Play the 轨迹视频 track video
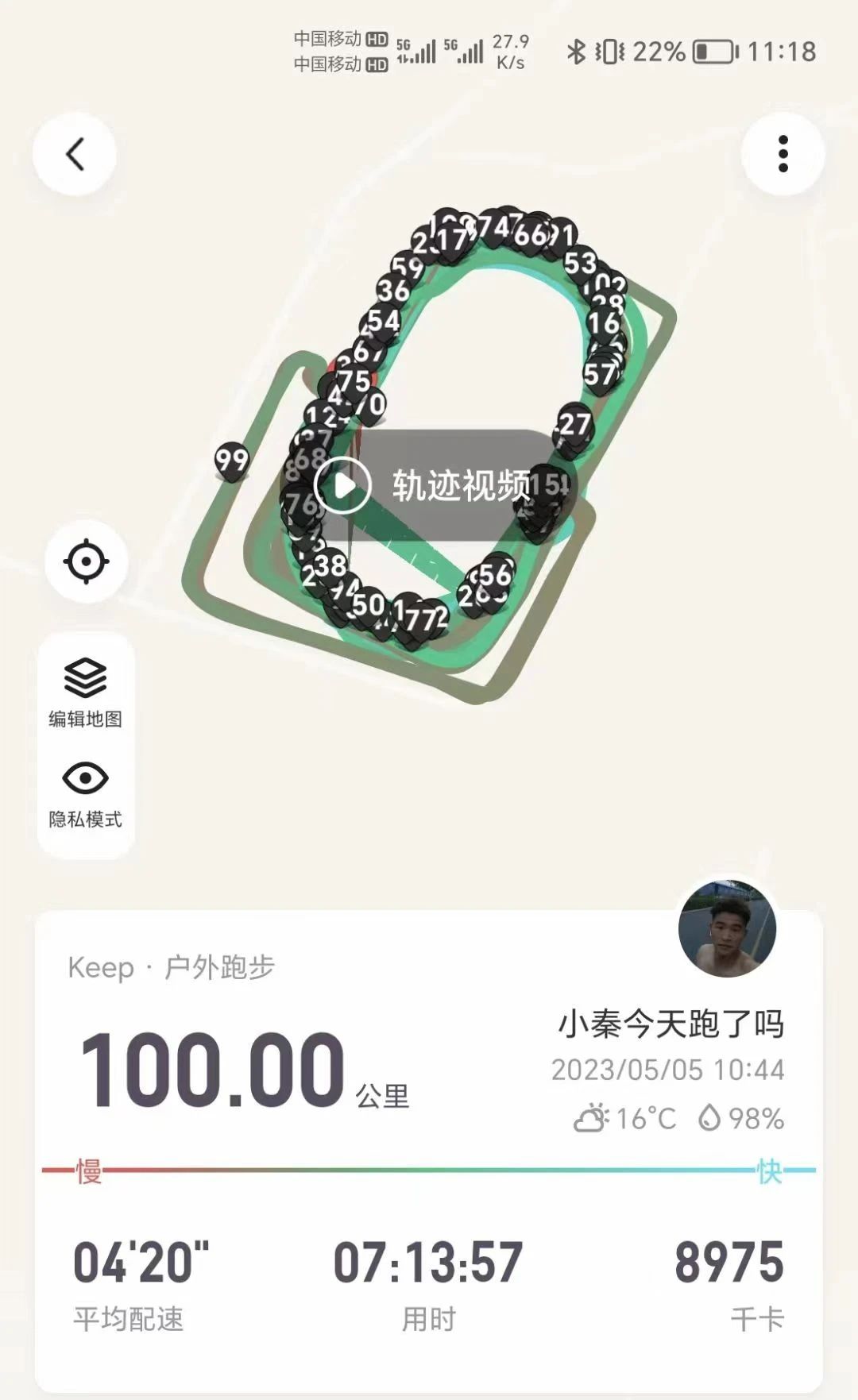 coord(429,485)
